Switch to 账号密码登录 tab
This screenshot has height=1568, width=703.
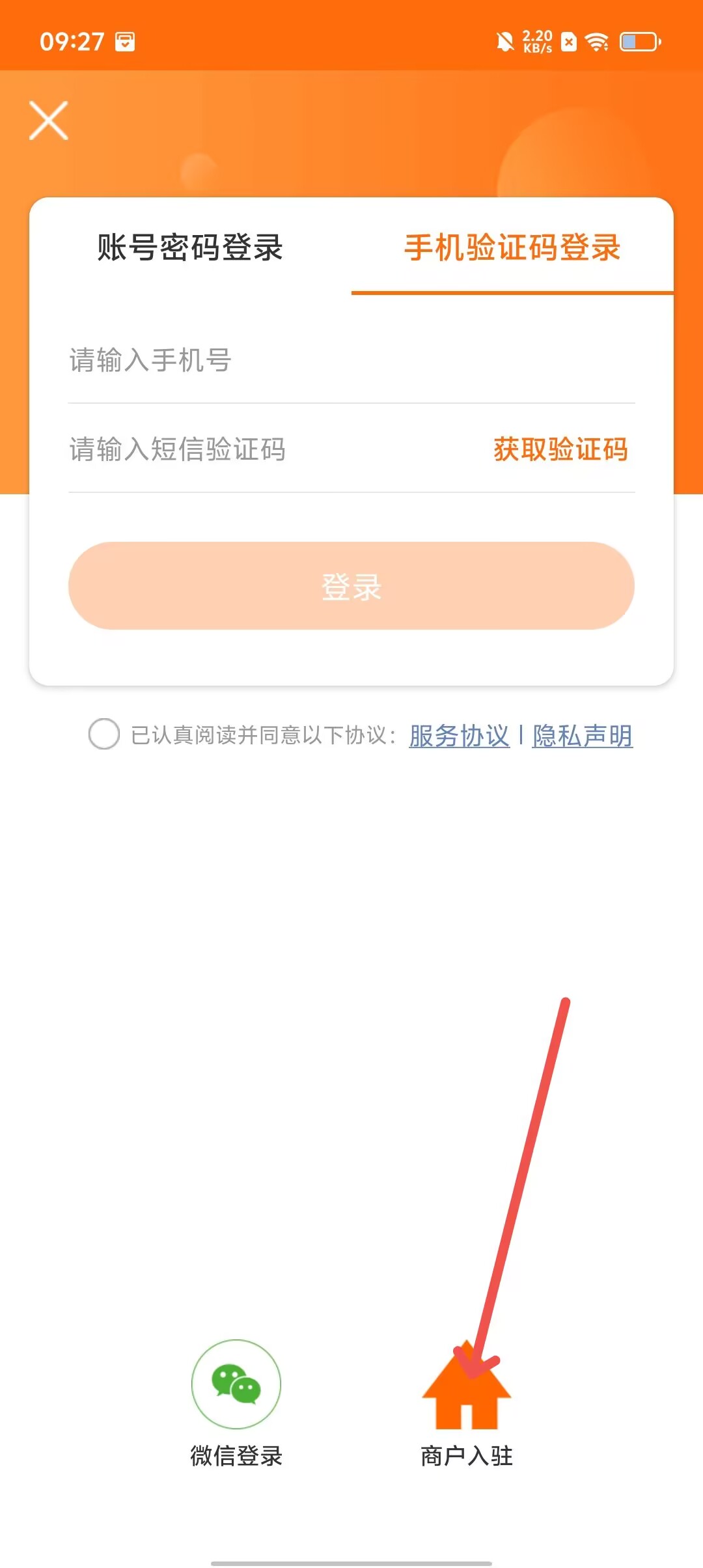pyautogui.click(x=190, y=248)
